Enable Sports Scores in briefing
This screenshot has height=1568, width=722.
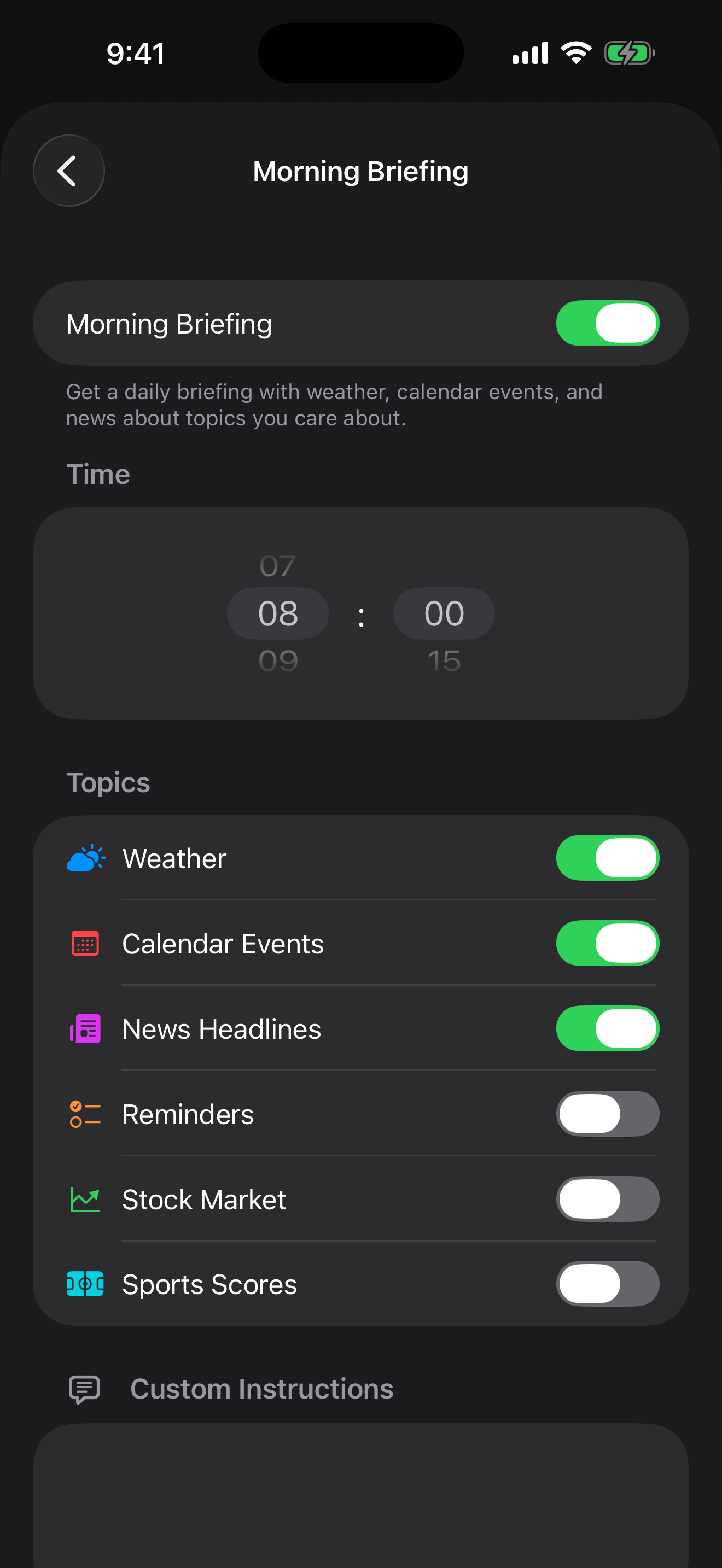pos(607,1284)
